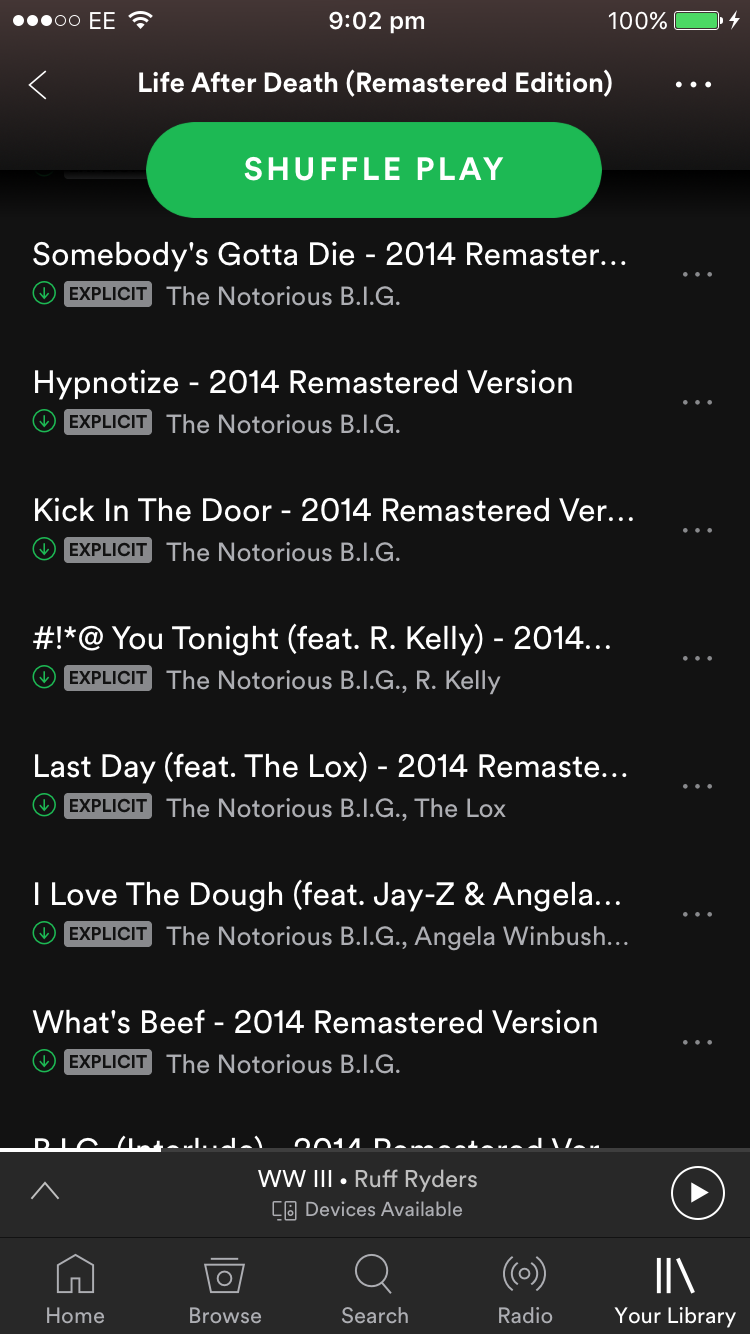Resume playback of WW III
Screen dimensions: 750x1334
697,1193
